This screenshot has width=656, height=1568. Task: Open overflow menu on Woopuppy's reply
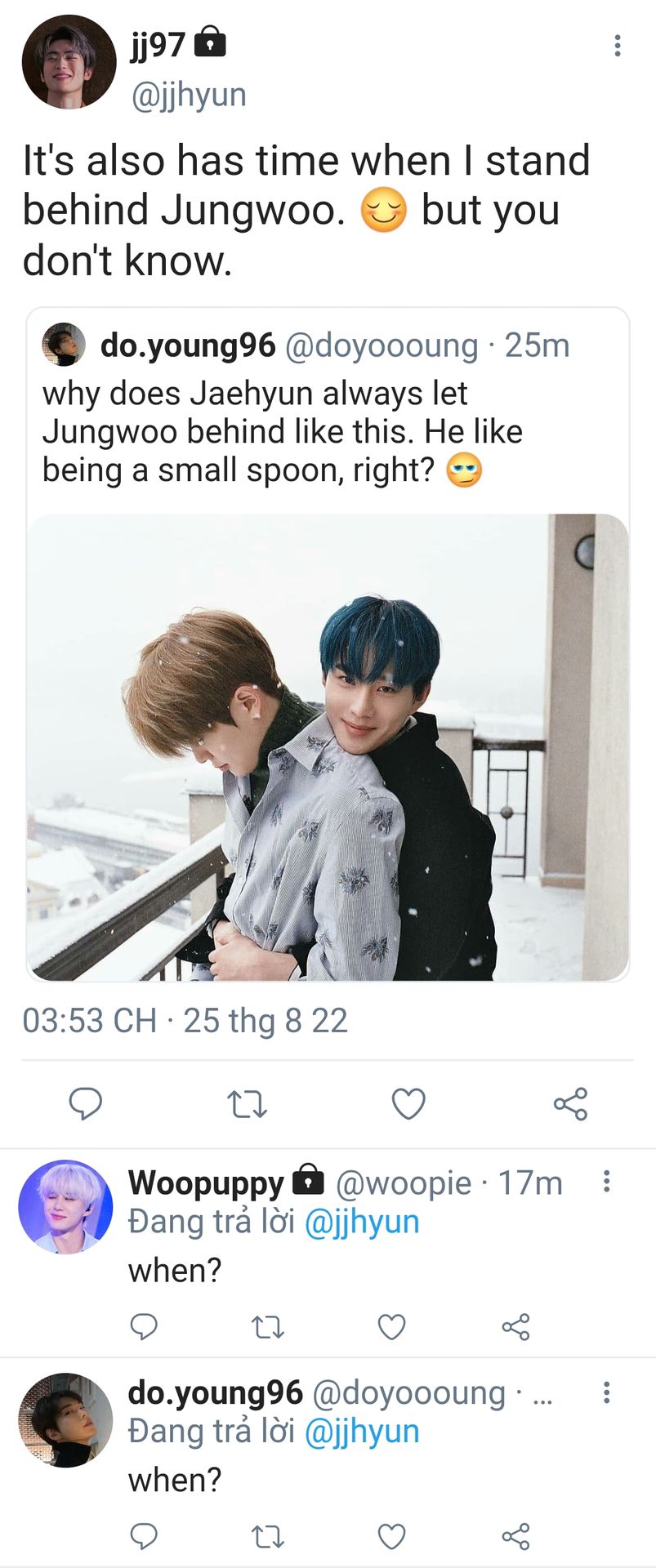(606, 1181)
